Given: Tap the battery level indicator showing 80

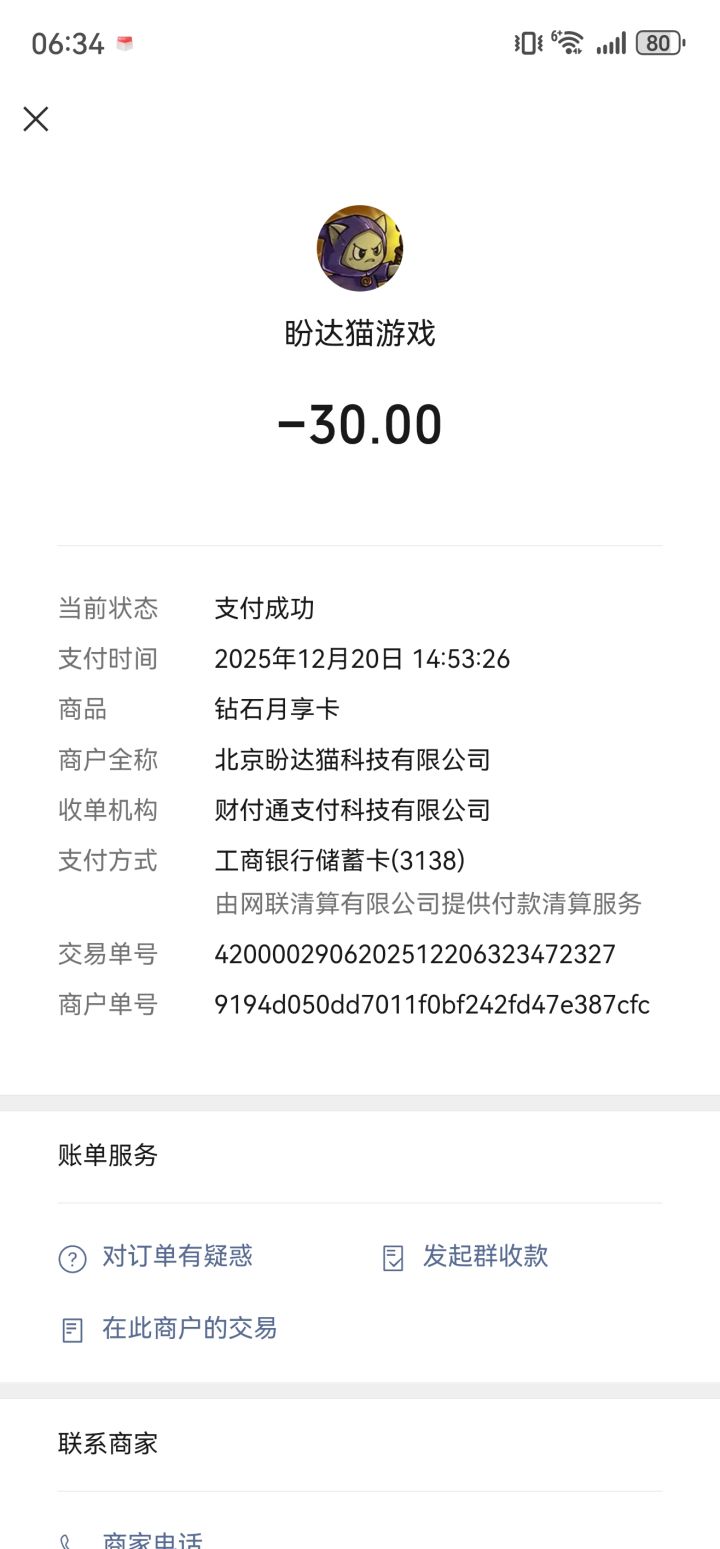Looking at the screenshot, I should tap(660, 42).
